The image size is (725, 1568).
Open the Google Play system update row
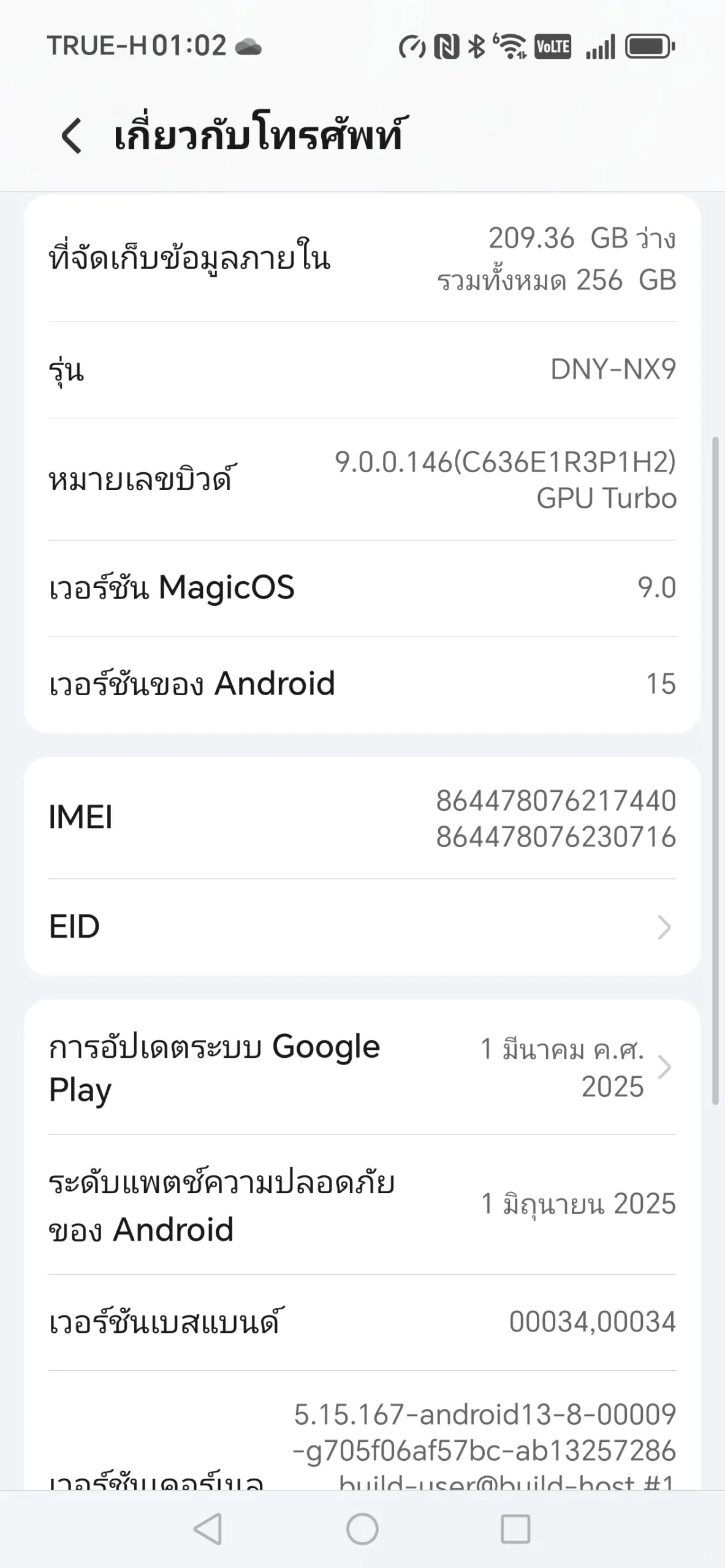[362, 1068]
